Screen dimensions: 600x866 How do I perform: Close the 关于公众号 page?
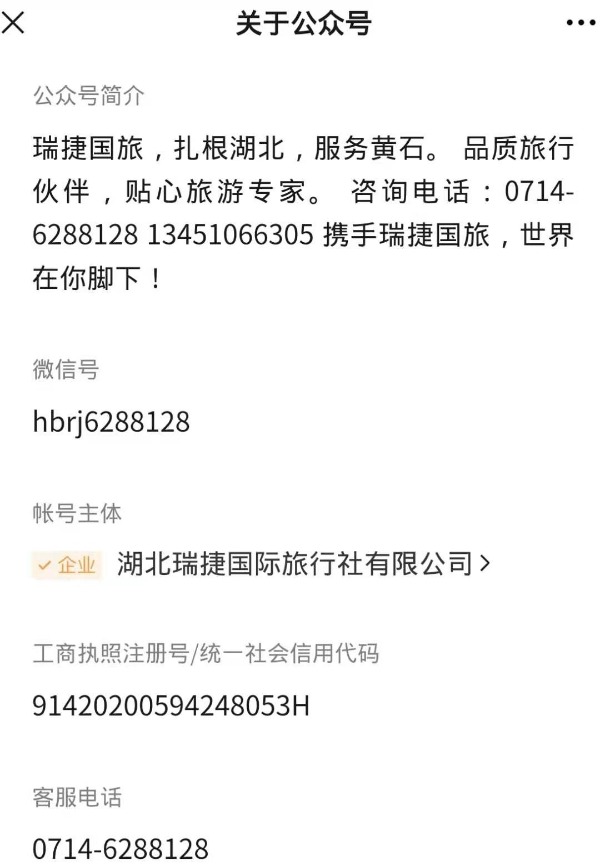tap(13, 23)
